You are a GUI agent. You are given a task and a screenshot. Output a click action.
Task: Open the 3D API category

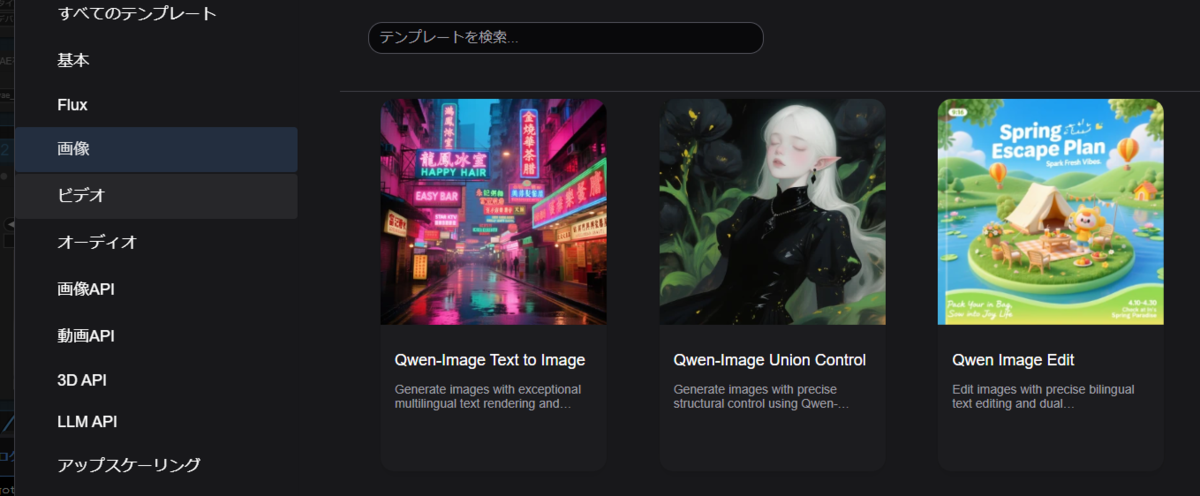click(x=82, y=380)
